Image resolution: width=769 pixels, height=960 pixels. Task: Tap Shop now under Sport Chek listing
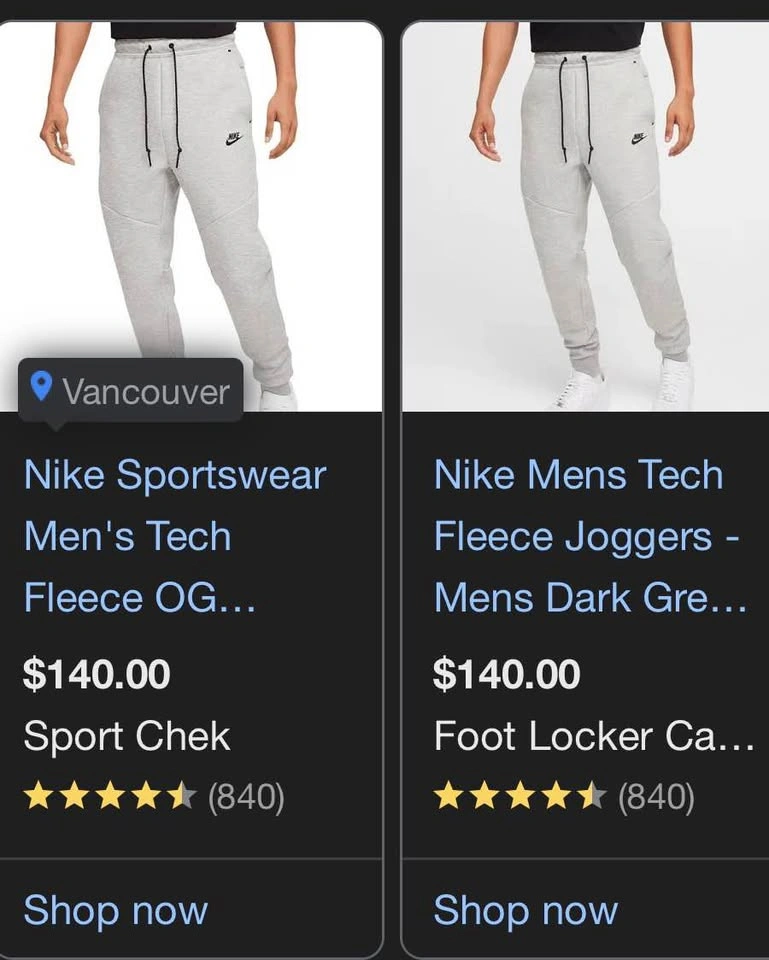coord(115,910)
